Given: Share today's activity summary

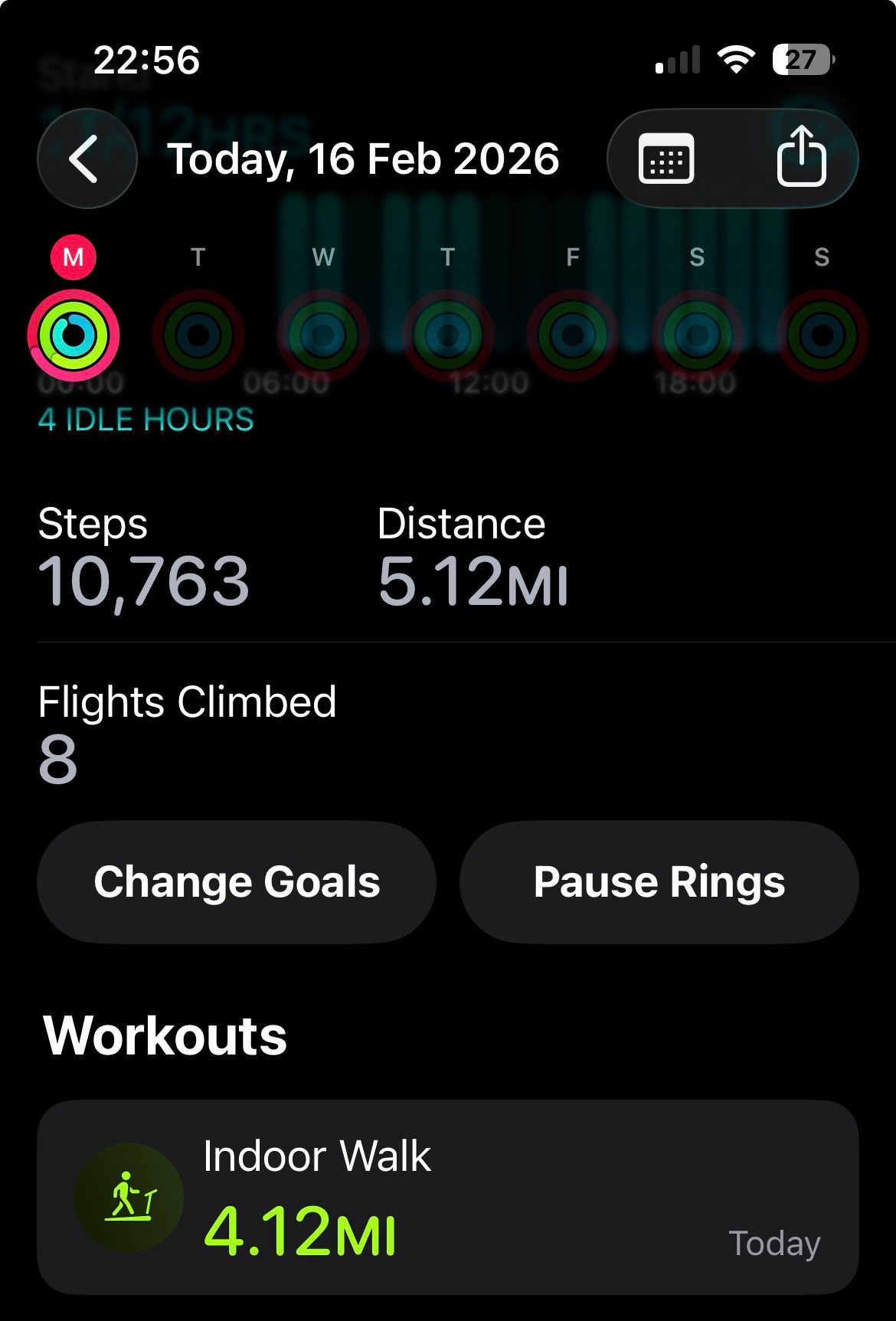Looking at the screenshot, I should pyautogui.click(x=801, y=159).
